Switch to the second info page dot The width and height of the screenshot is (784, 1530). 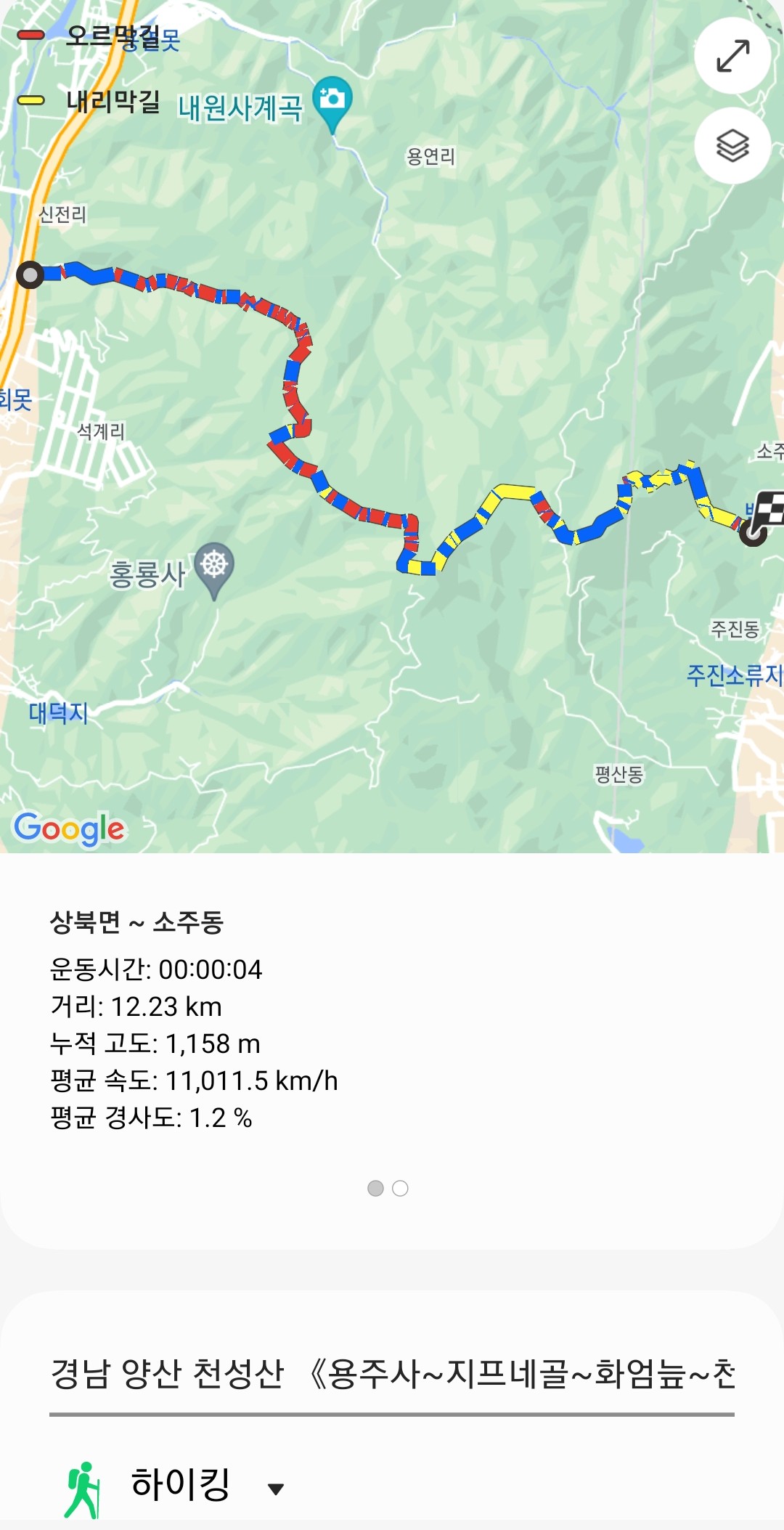(x=400, y=1188)
